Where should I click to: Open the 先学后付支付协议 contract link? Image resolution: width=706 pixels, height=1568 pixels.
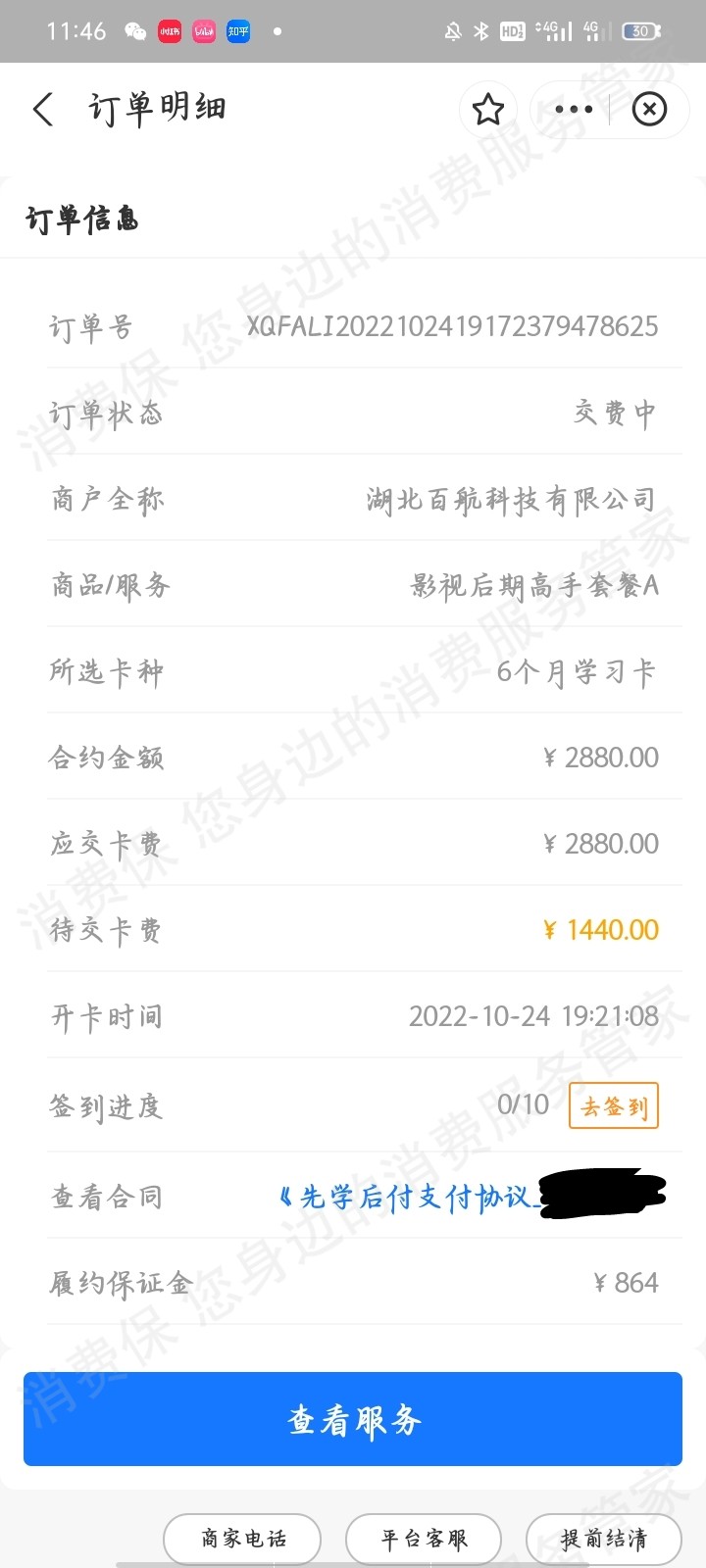410,1197
